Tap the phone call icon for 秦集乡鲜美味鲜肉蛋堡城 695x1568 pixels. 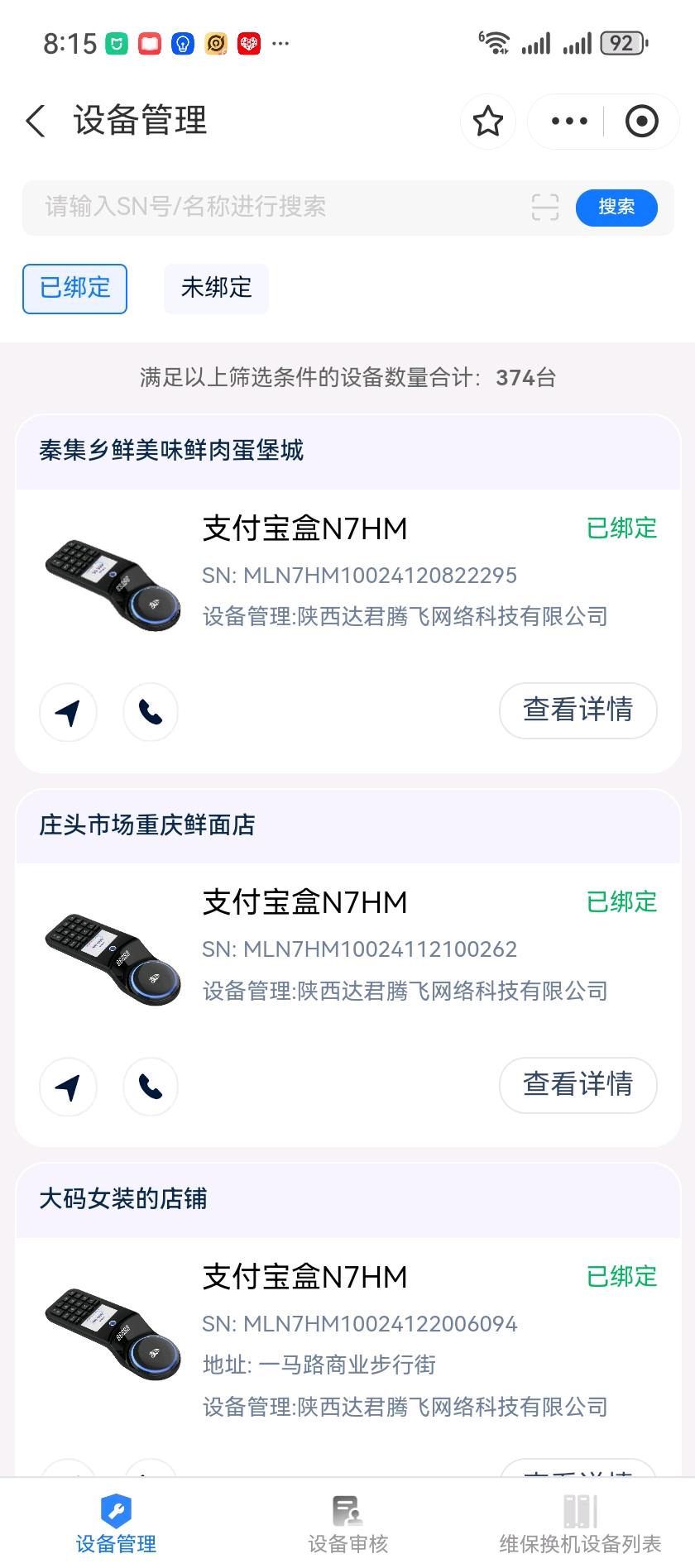click(151, 712)
